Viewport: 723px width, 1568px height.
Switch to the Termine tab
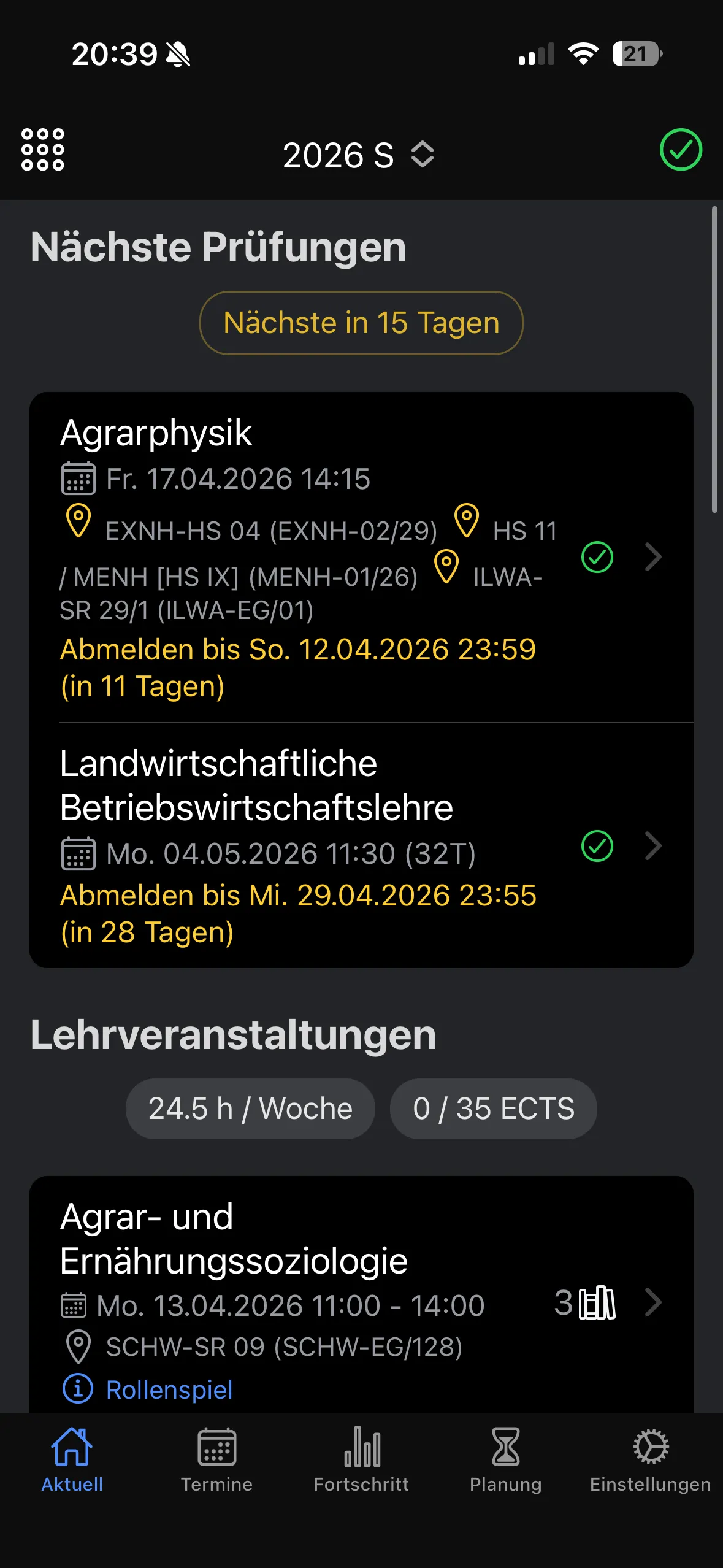(x=216, y=1460)
